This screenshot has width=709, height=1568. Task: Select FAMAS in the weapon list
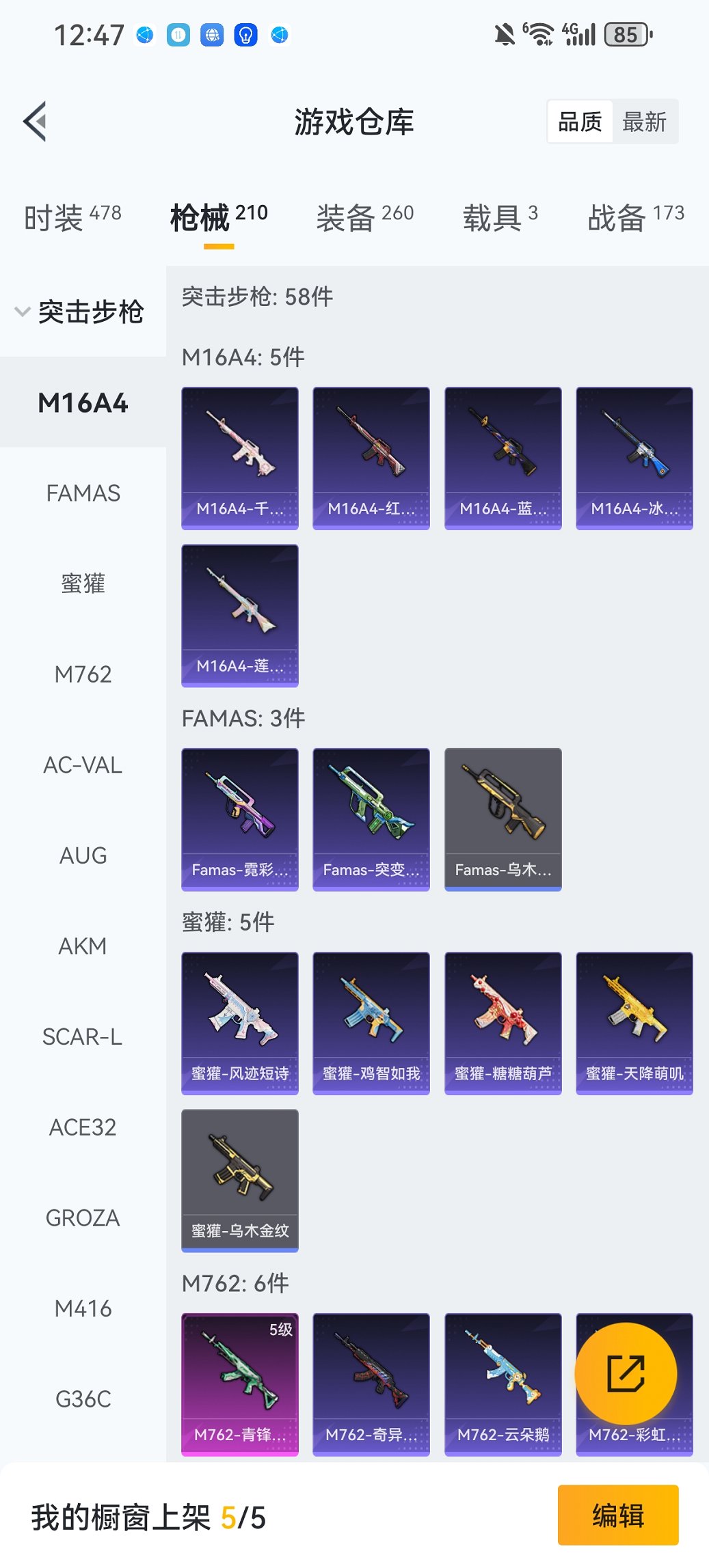click(x=83, y=493)
